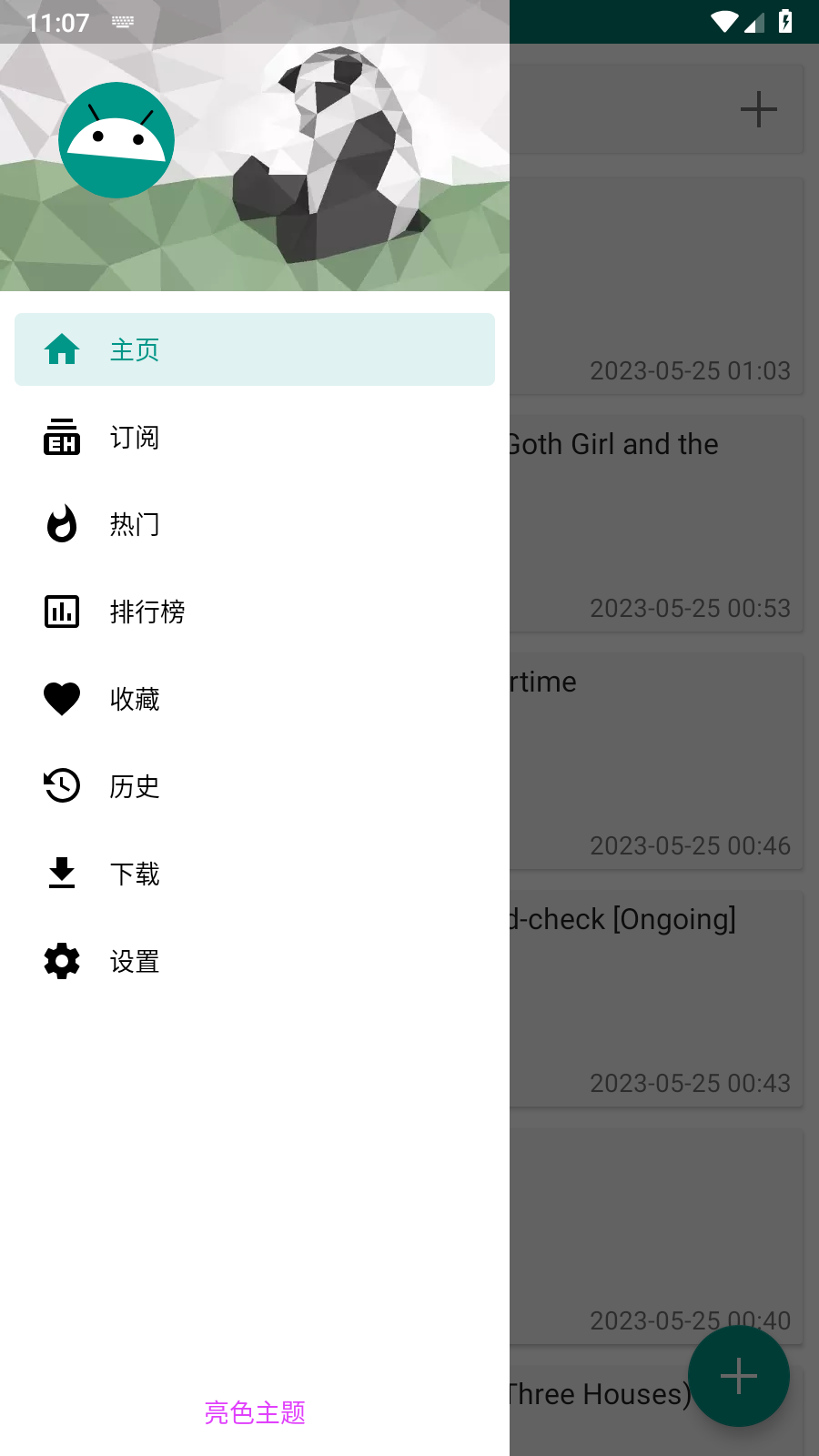
Task: Tap the heart icon for favorites
Action: [x=61, y=699]
